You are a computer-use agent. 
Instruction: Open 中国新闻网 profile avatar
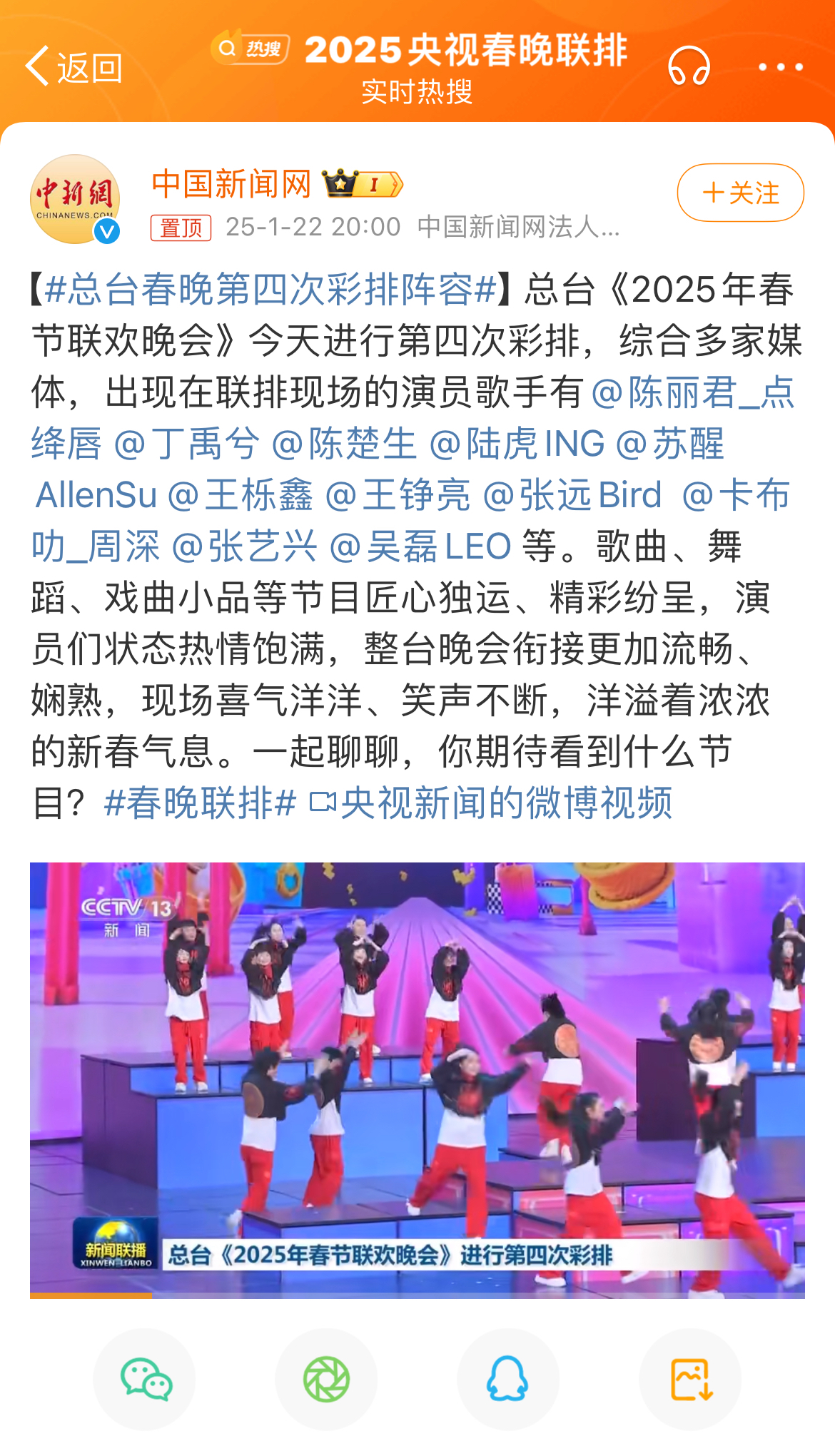tap(75, 199)
